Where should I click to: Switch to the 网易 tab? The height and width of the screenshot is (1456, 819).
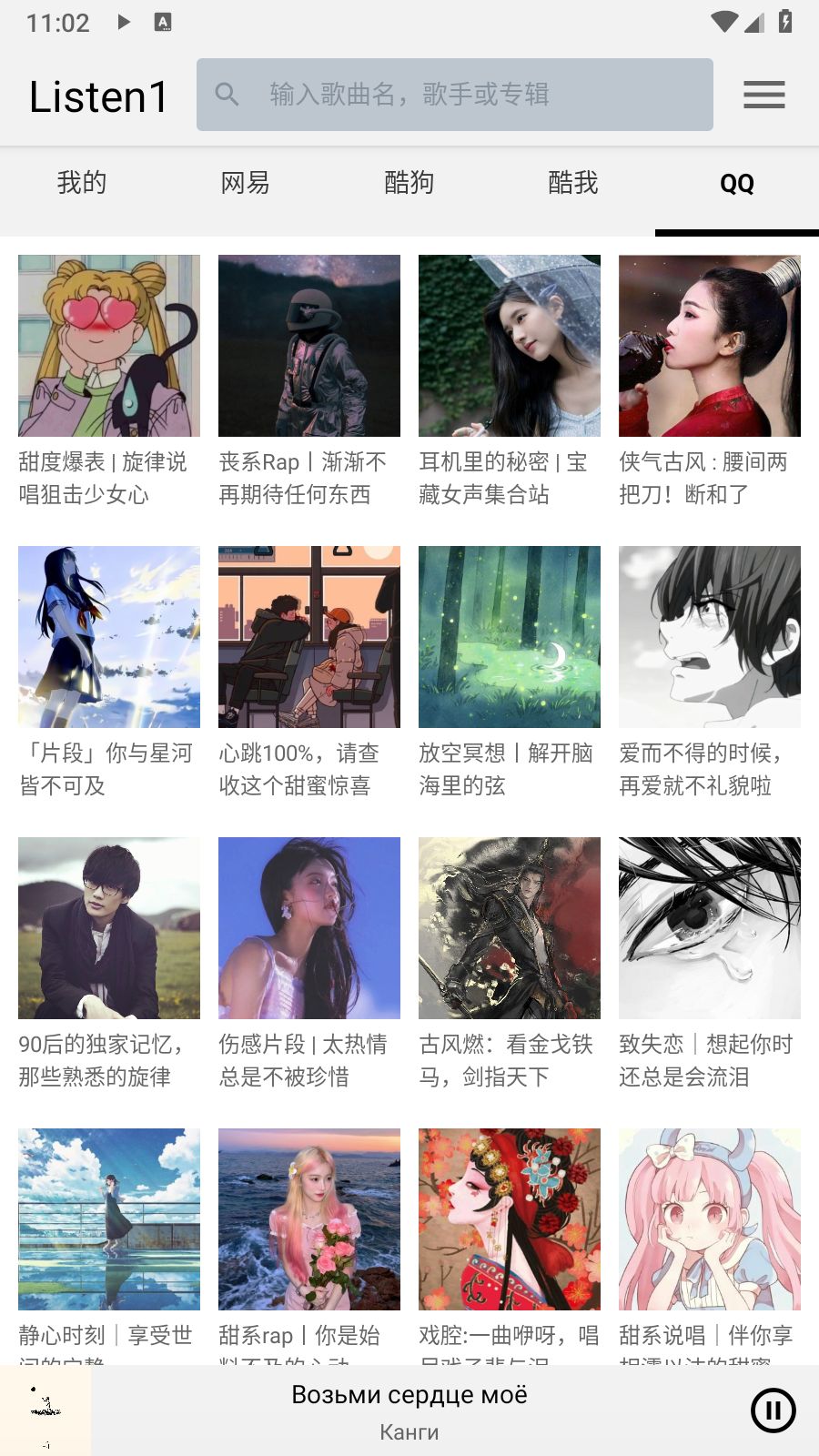click(246, 183)
